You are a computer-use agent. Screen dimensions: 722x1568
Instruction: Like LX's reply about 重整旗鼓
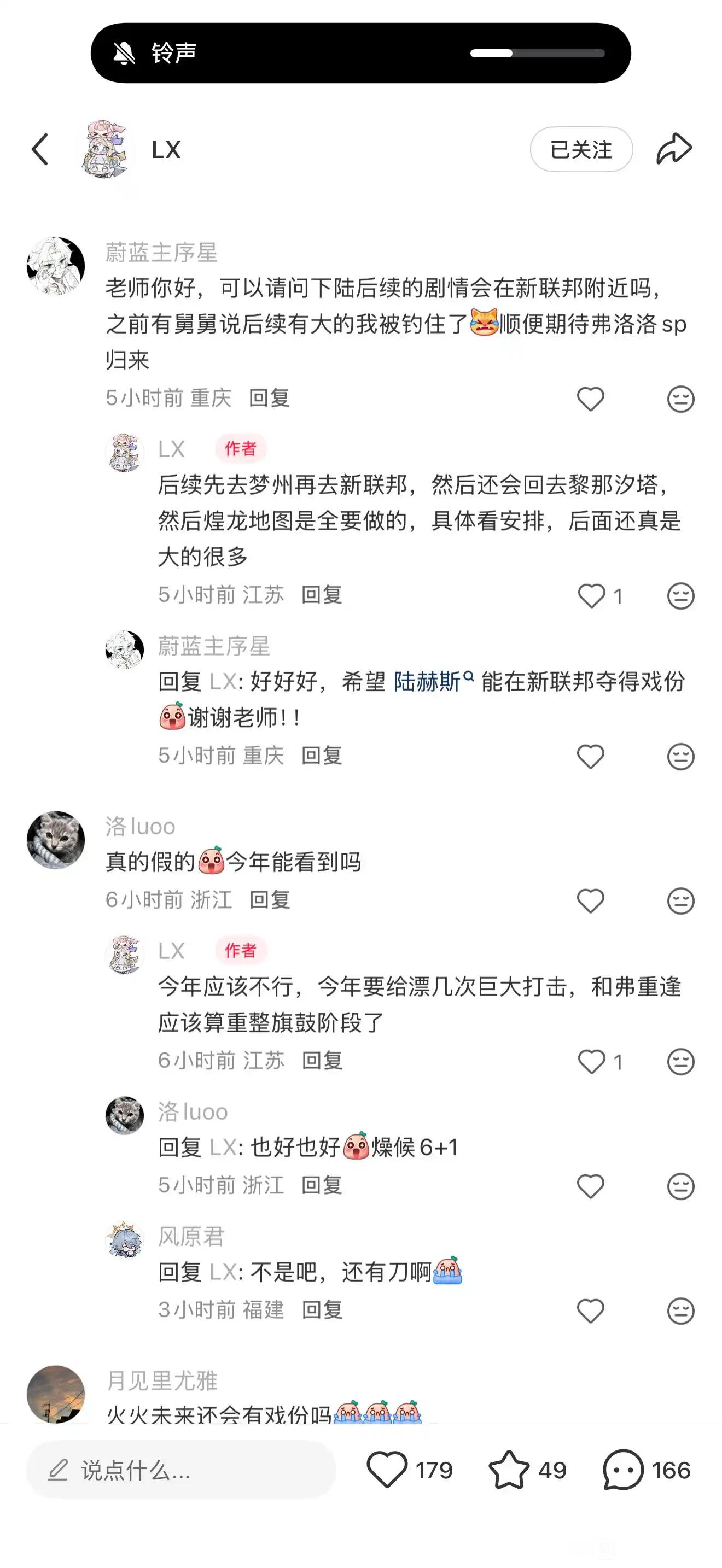pos(591,1062)
